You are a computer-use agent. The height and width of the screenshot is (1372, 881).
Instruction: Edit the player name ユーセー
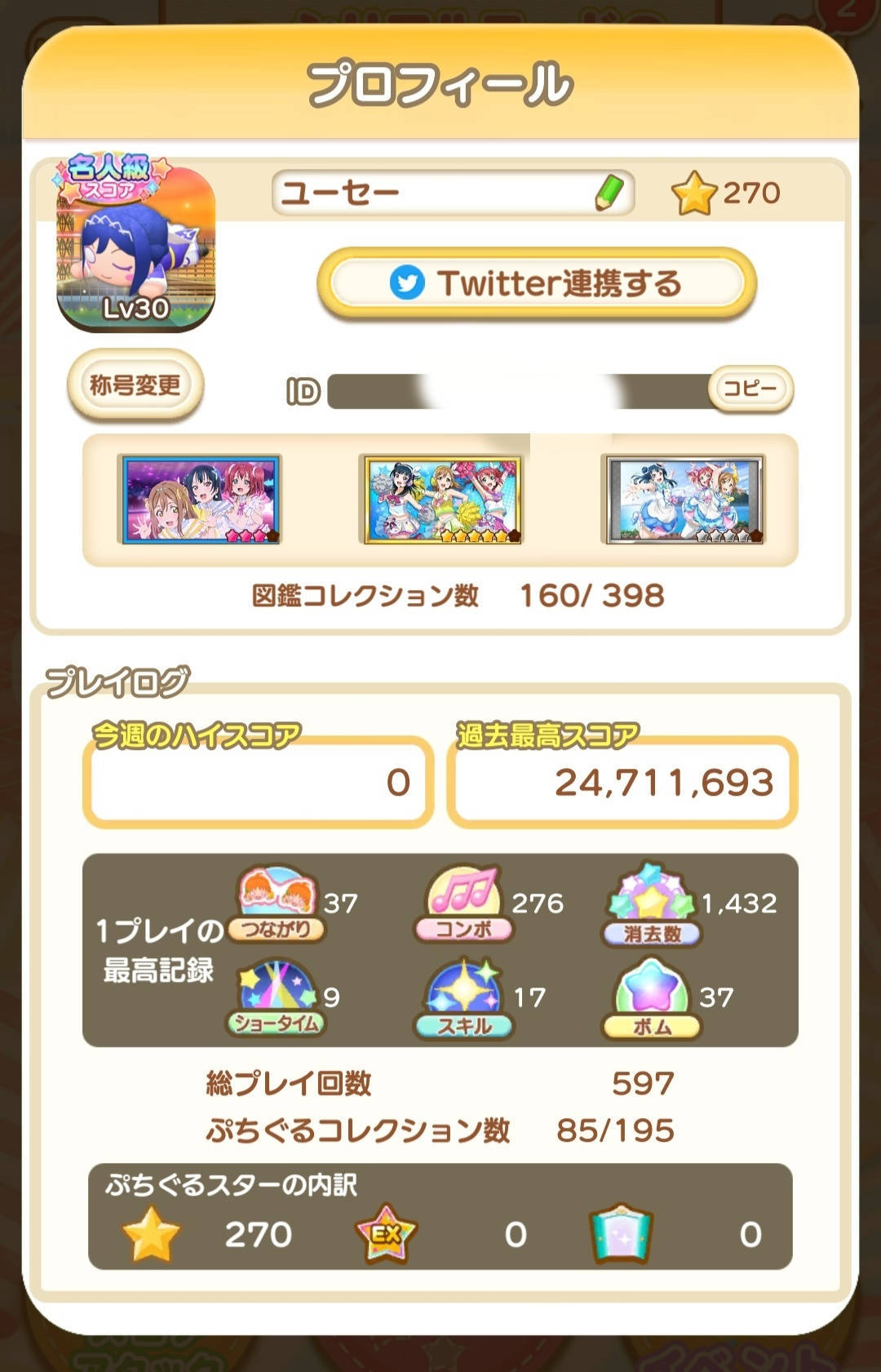(610, 193)
